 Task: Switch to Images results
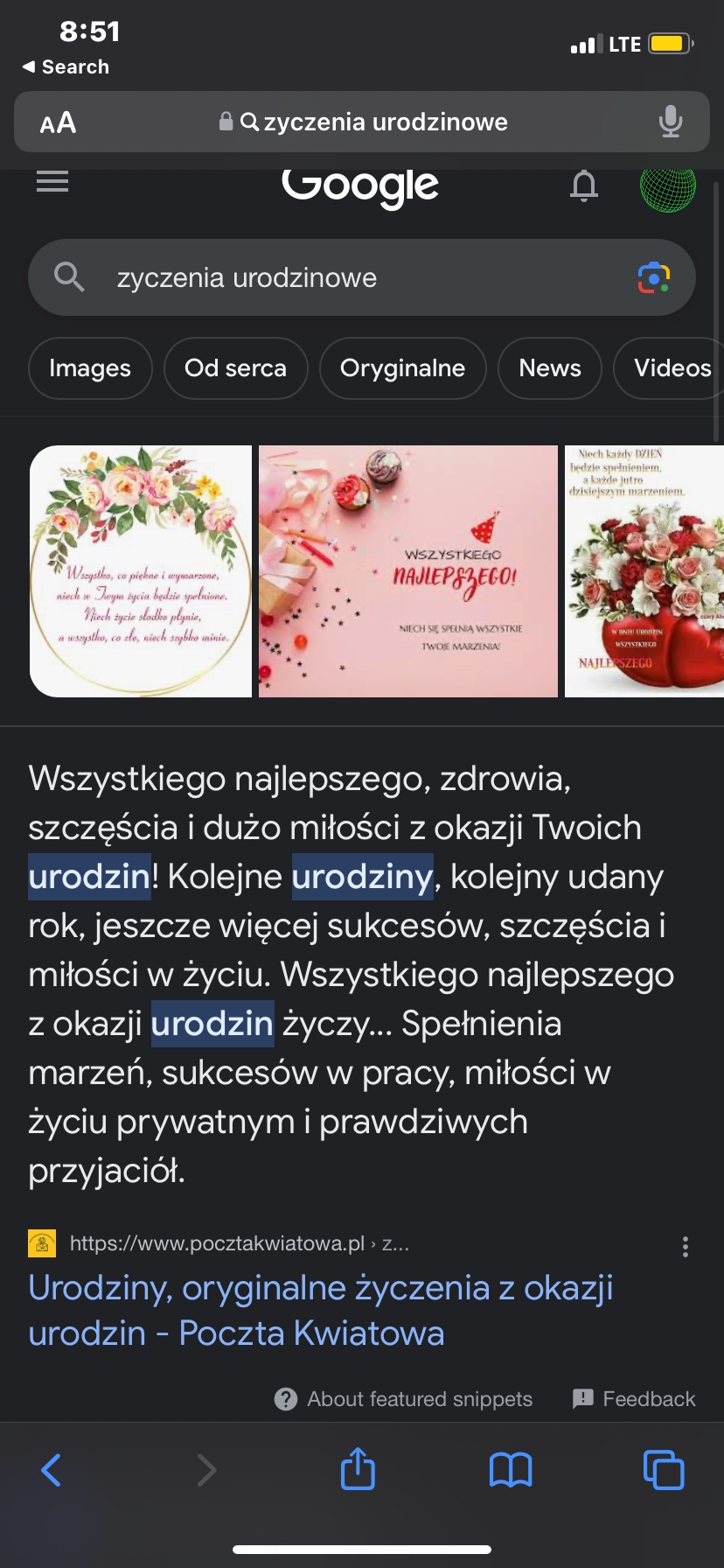pos(90,368)
